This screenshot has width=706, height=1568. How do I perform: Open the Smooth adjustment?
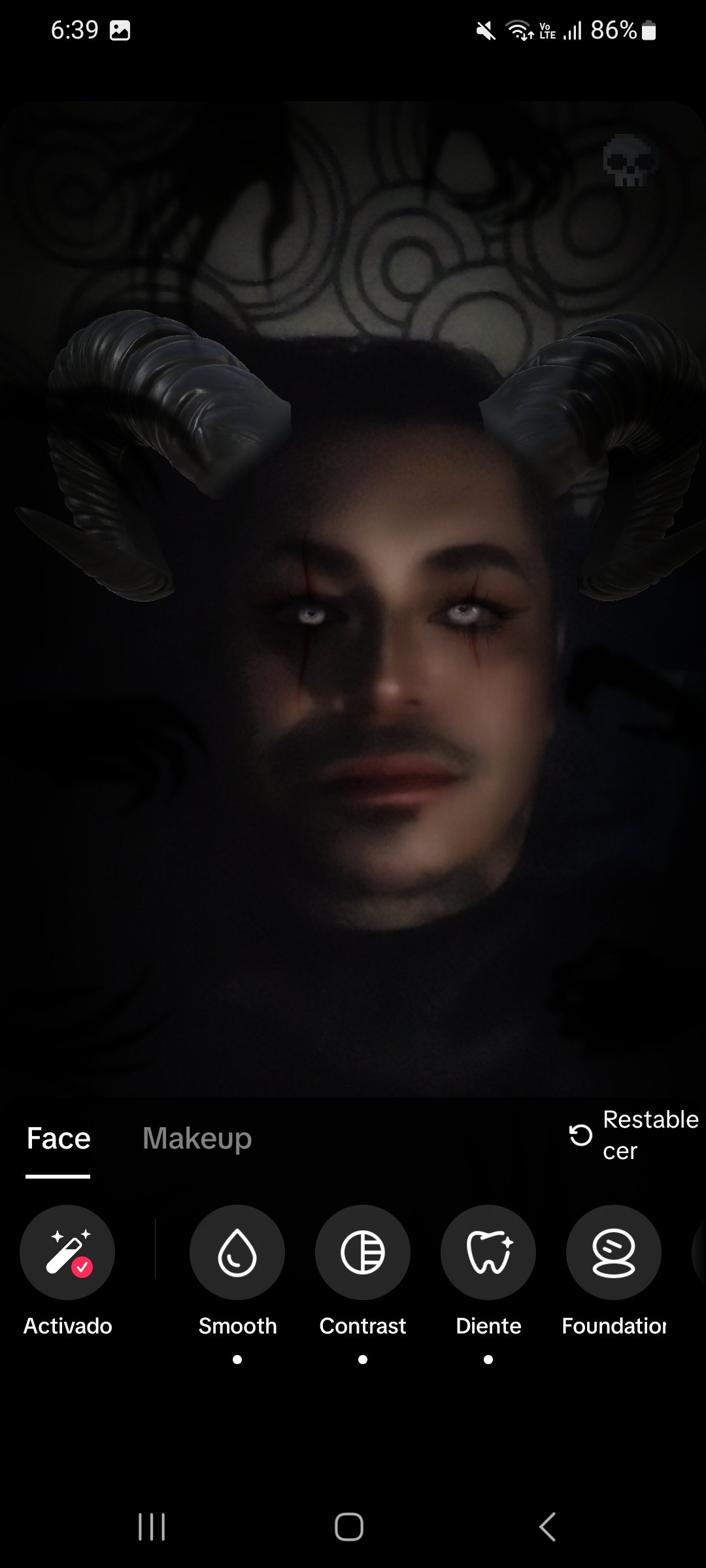(237, 1252)
